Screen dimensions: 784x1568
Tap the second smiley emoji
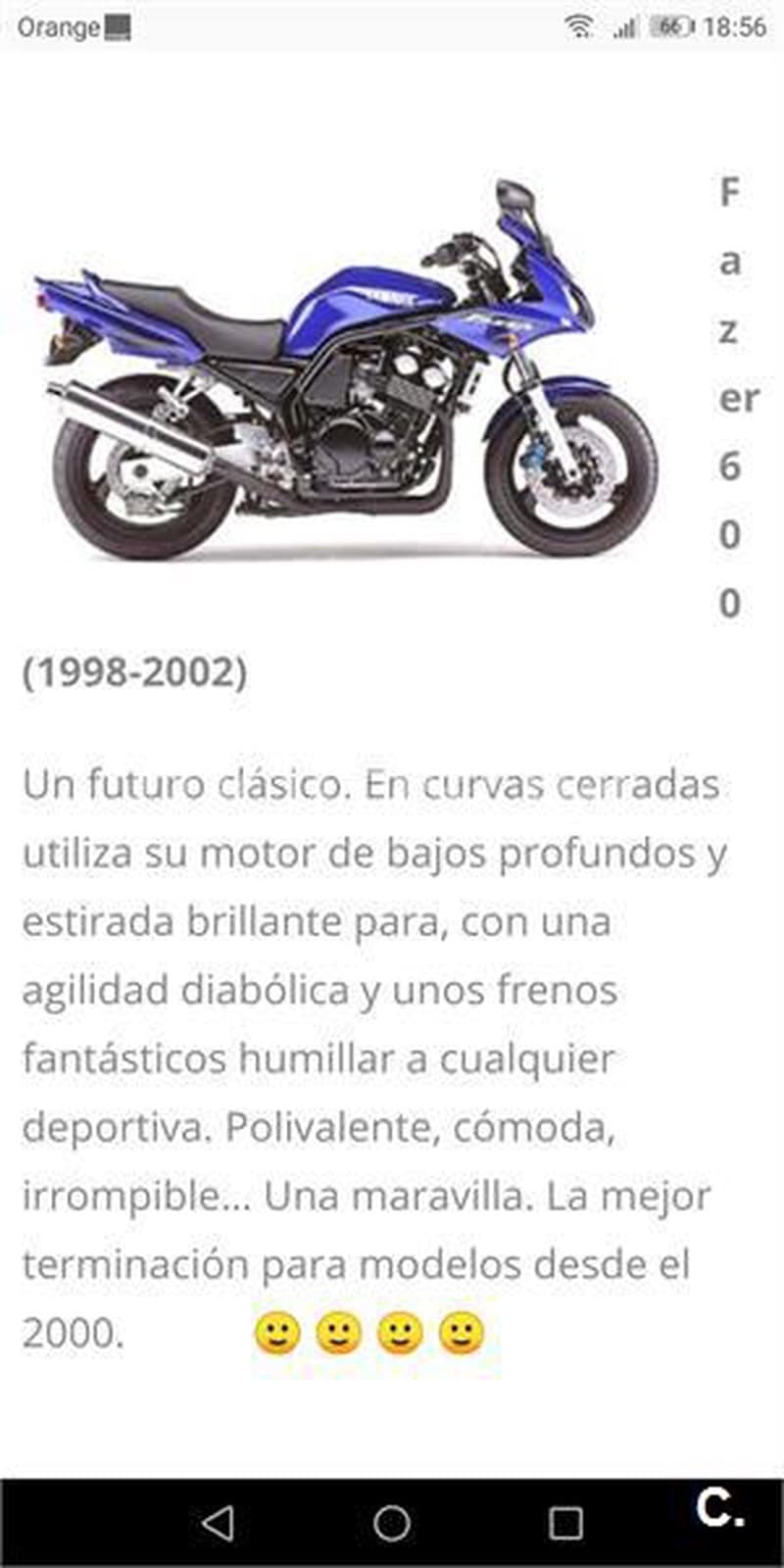point(336,1330)
